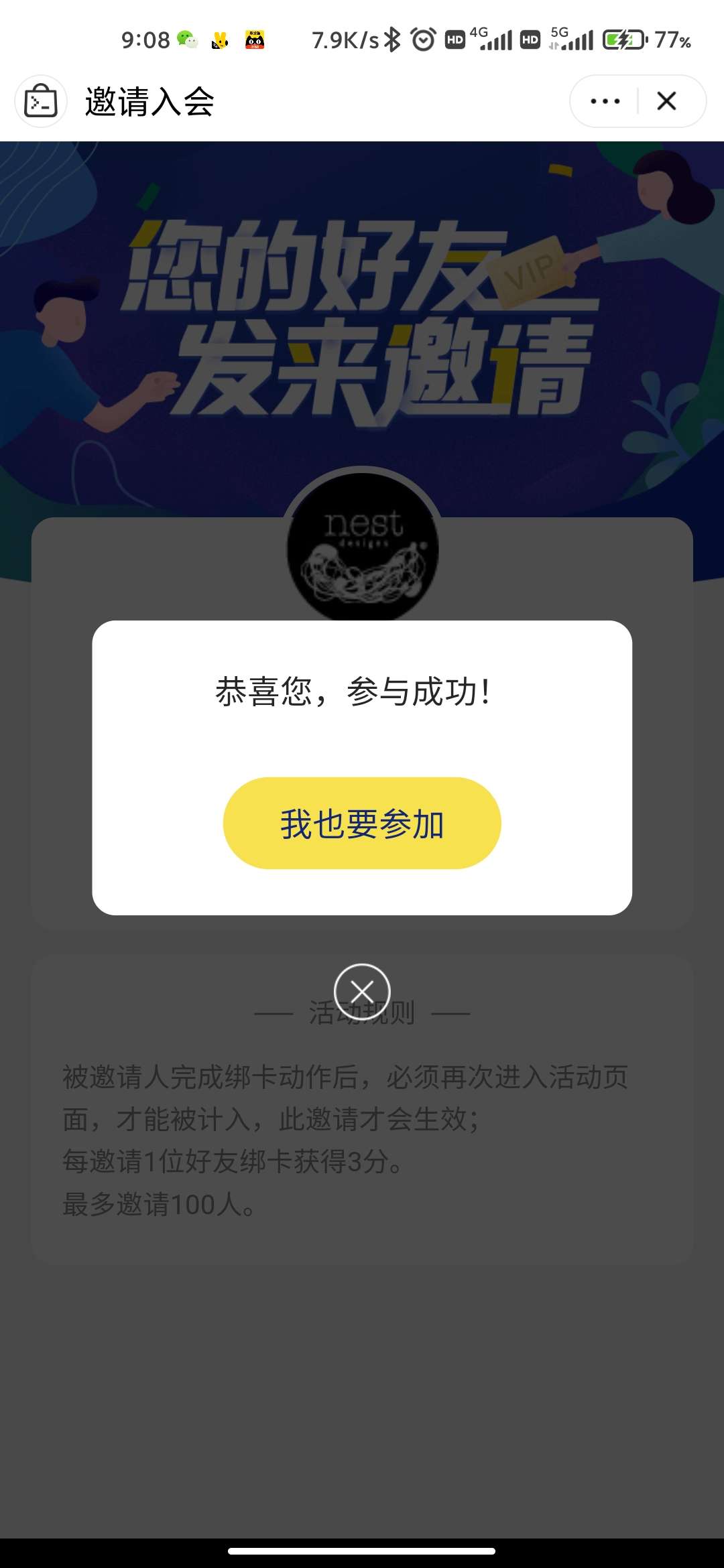724x1568 pixels.
Task: Tap the 我也要参加 button
Action: (x=362, y=823)
